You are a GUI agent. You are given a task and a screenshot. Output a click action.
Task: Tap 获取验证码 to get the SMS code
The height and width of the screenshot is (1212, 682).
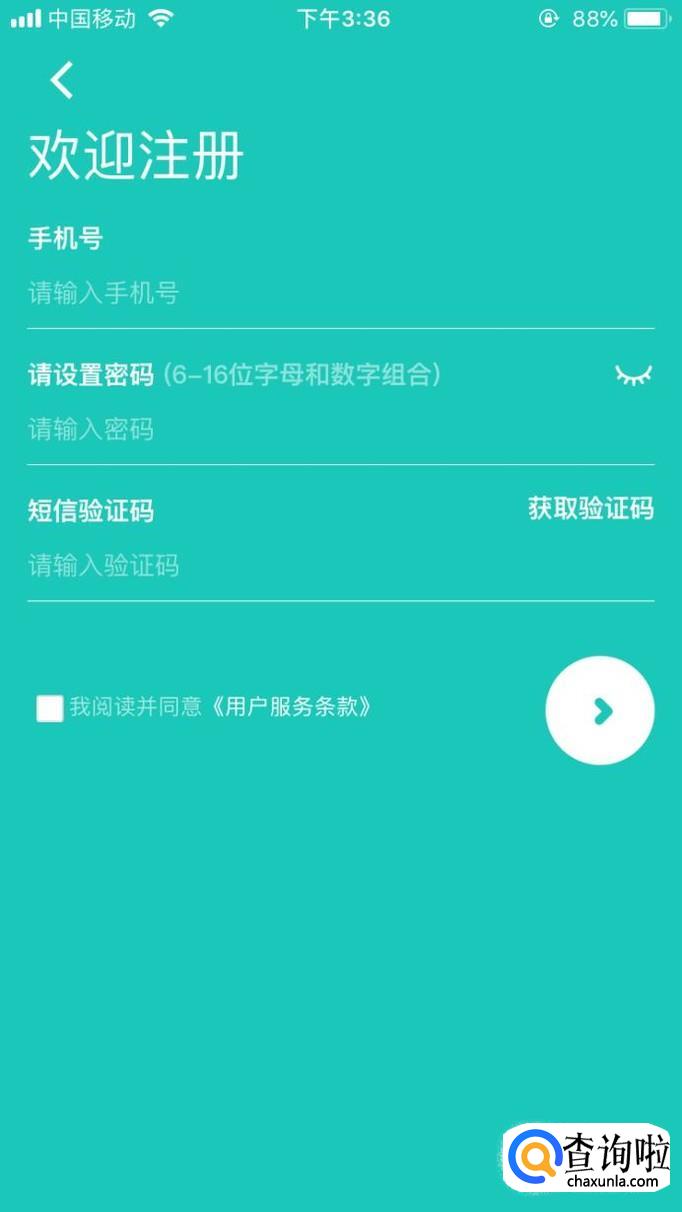(590, 509)
